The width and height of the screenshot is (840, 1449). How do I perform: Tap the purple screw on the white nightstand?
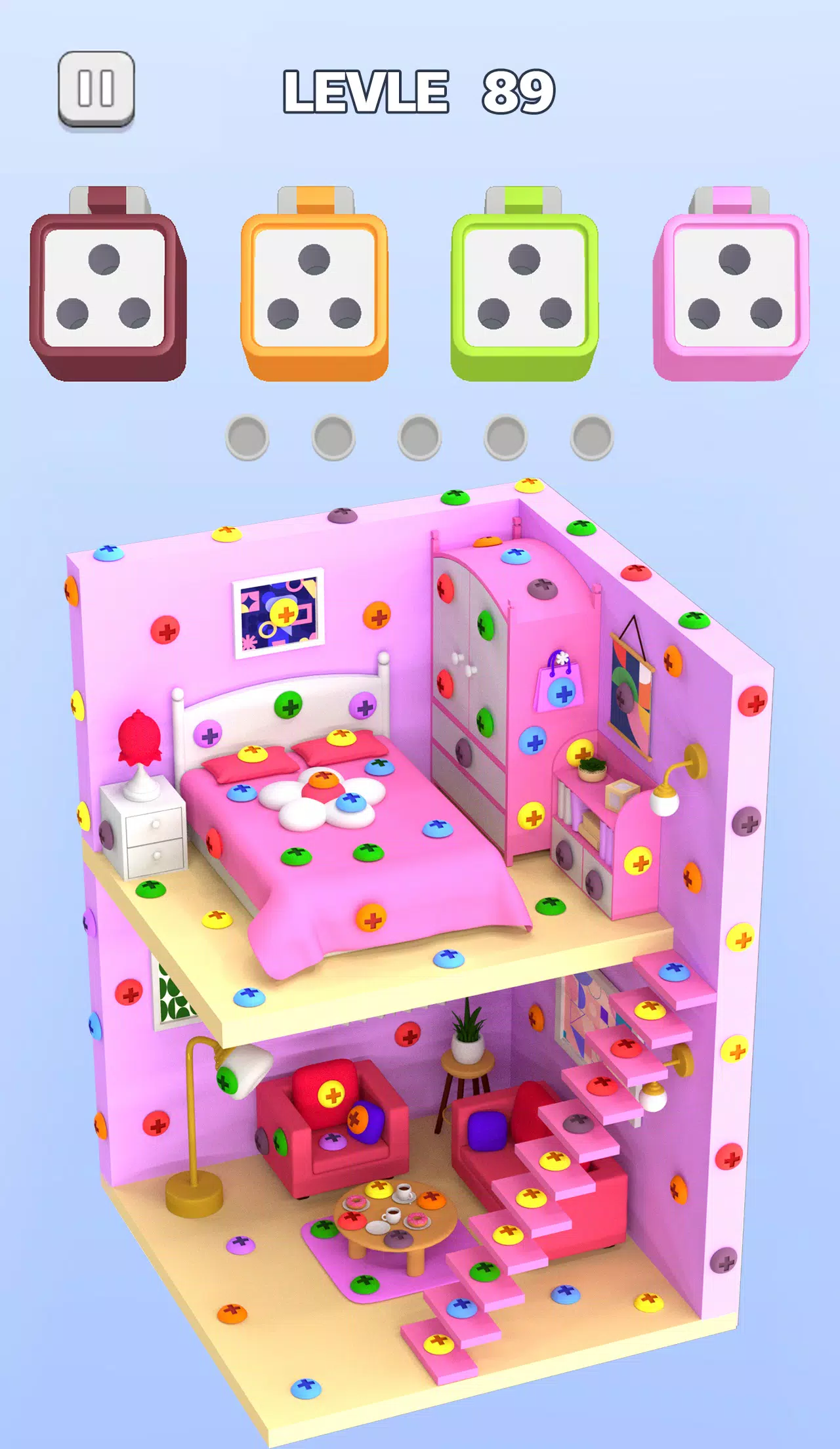[106, 834]
